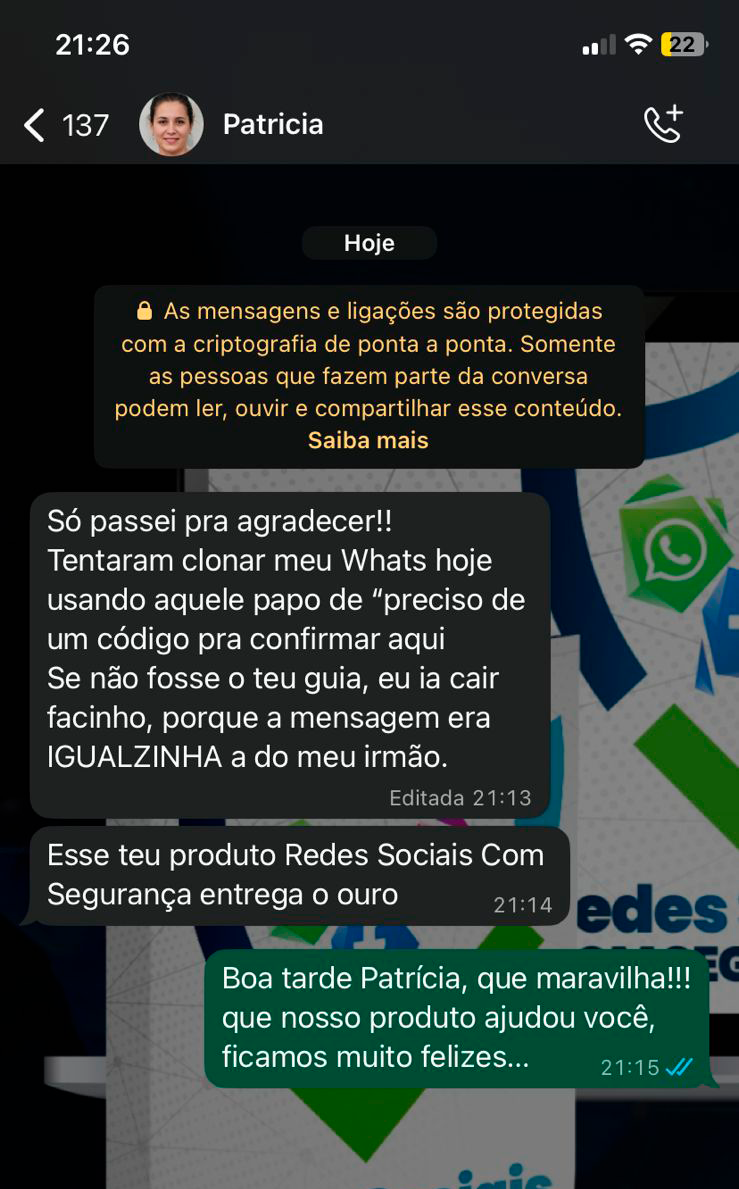Tap the back arrow to leave the chat
Image resolution: width=739 pixels, height=1189 pixels.
pyautogui.click(x=33, y=124)
